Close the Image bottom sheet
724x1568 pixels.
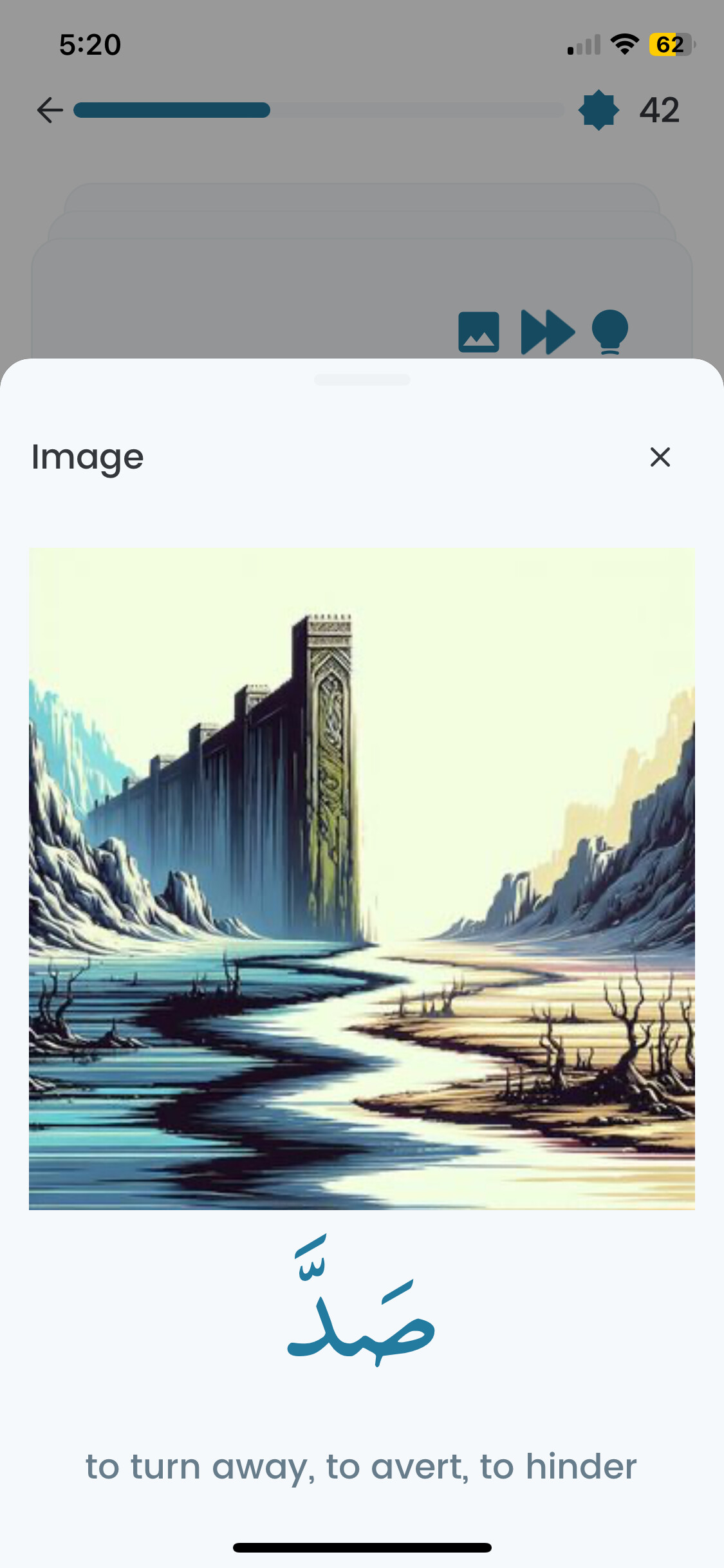click(x=660, y=457)
